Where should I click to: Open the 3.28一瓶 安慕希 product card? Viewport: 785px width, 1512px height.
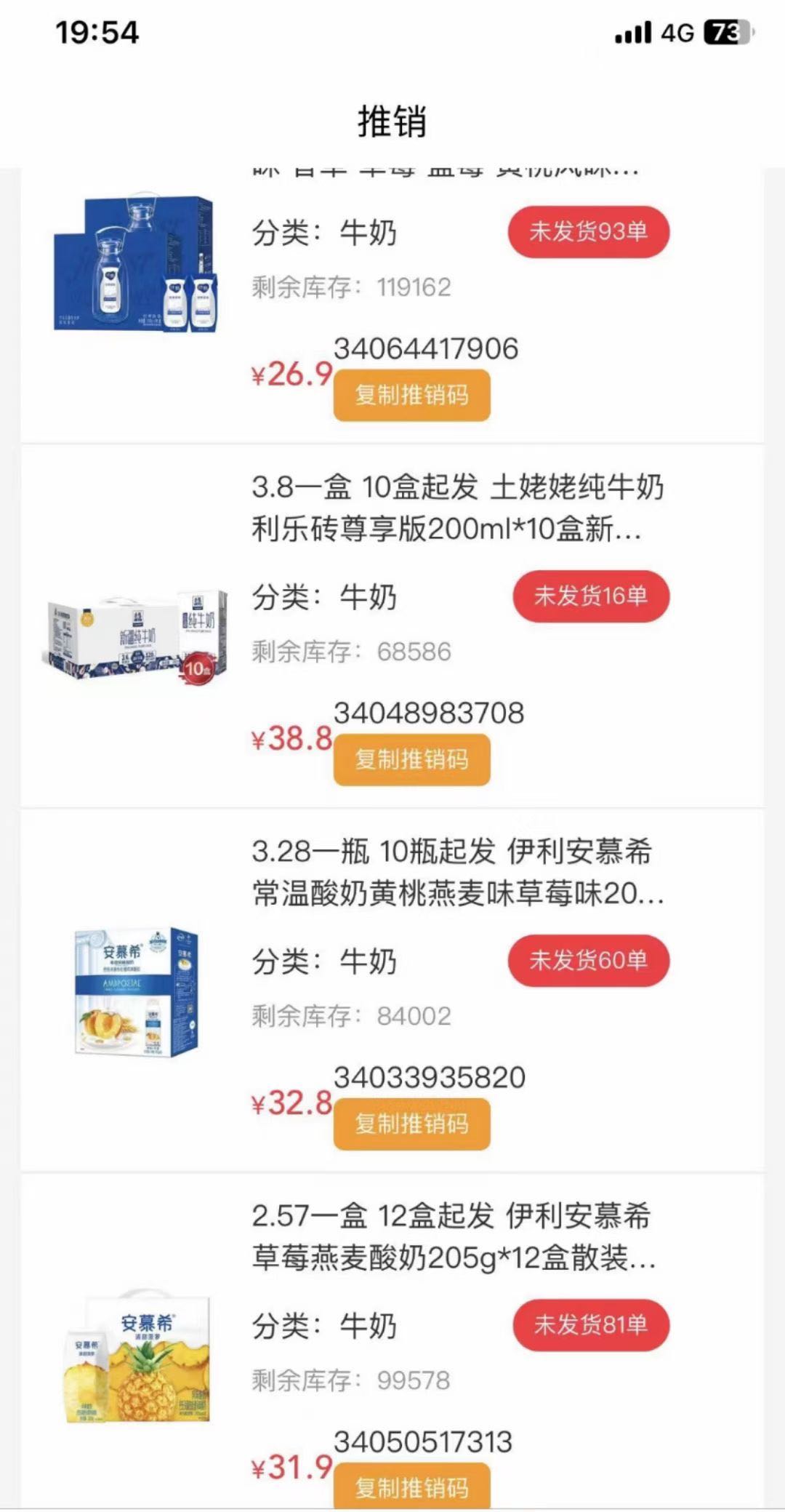point(392,990)
